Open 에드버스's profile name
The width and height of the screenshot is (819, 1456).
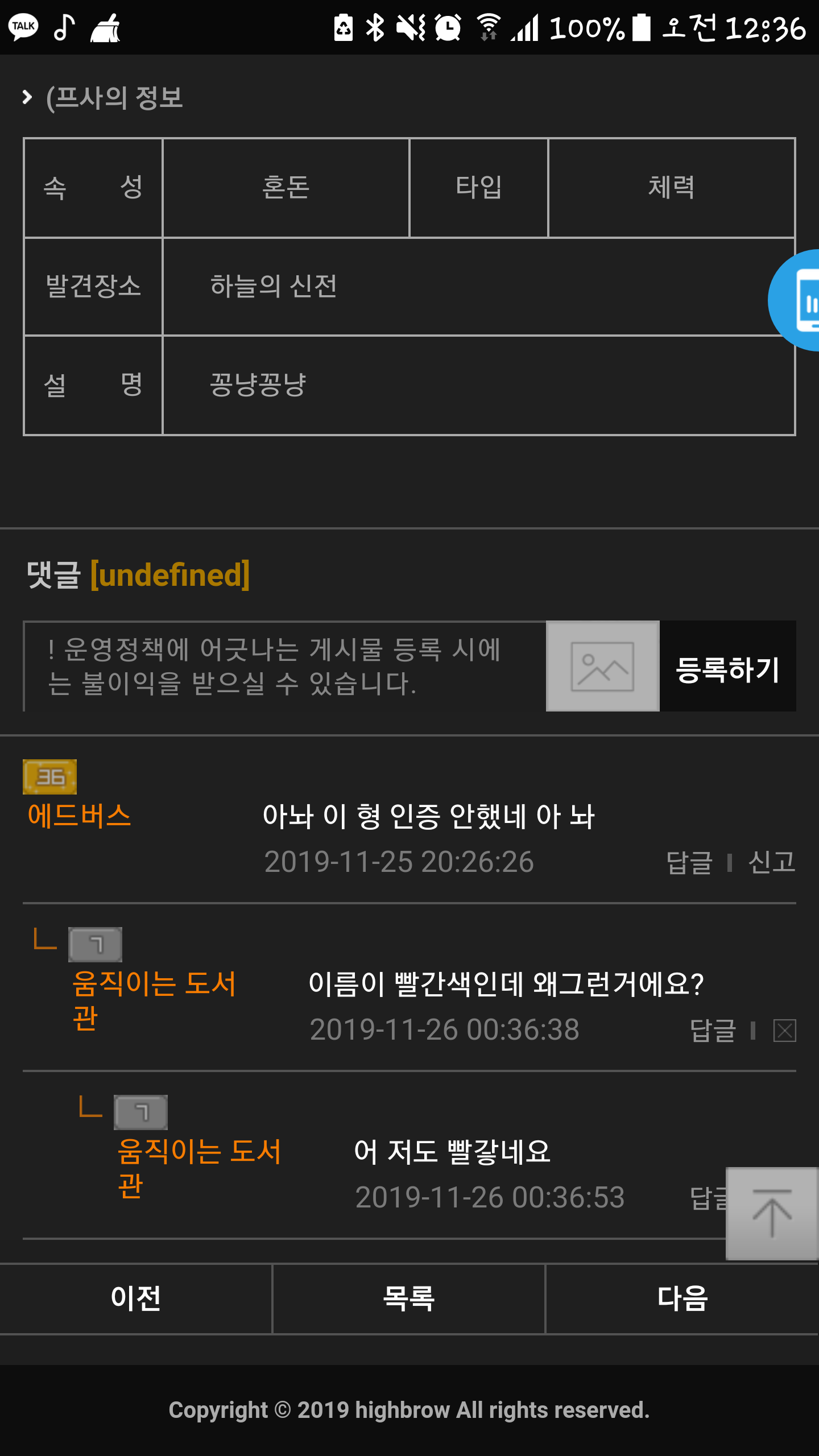[x=79, y=815]
